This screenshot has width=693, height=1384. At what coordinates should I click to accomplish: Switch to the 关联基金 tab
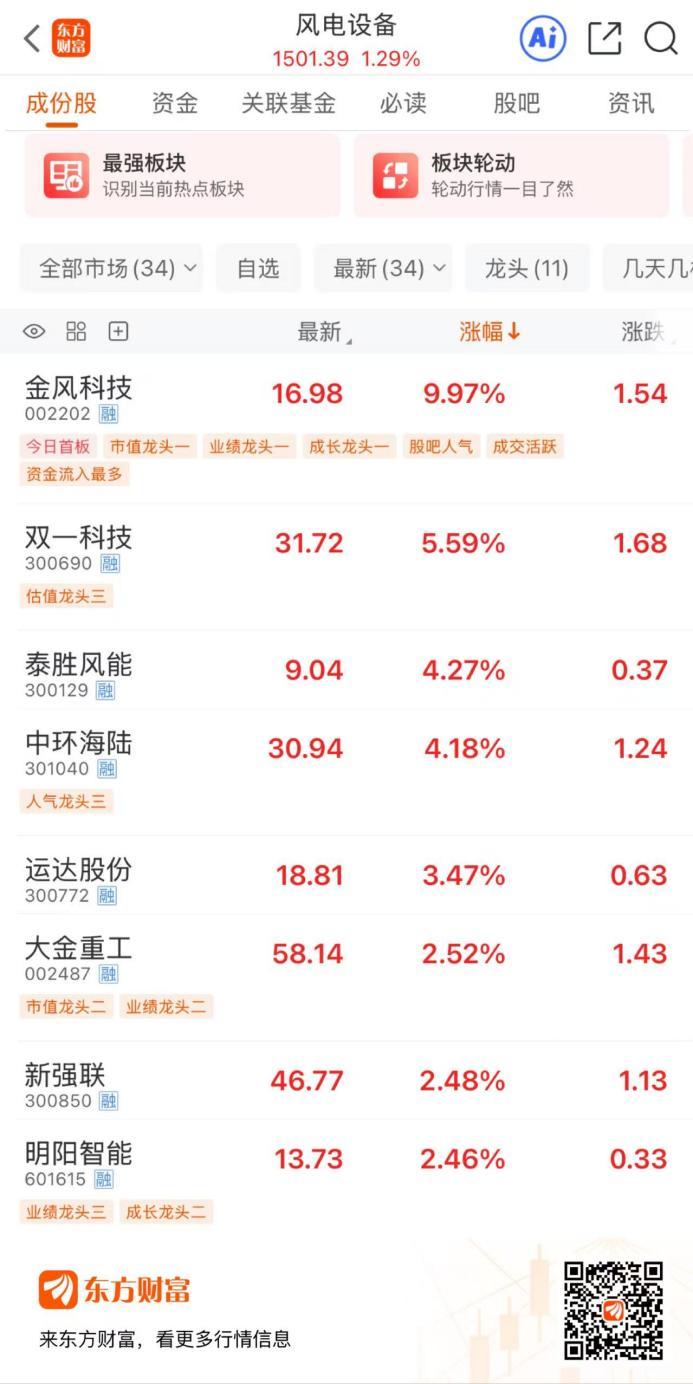pos(288,103)
